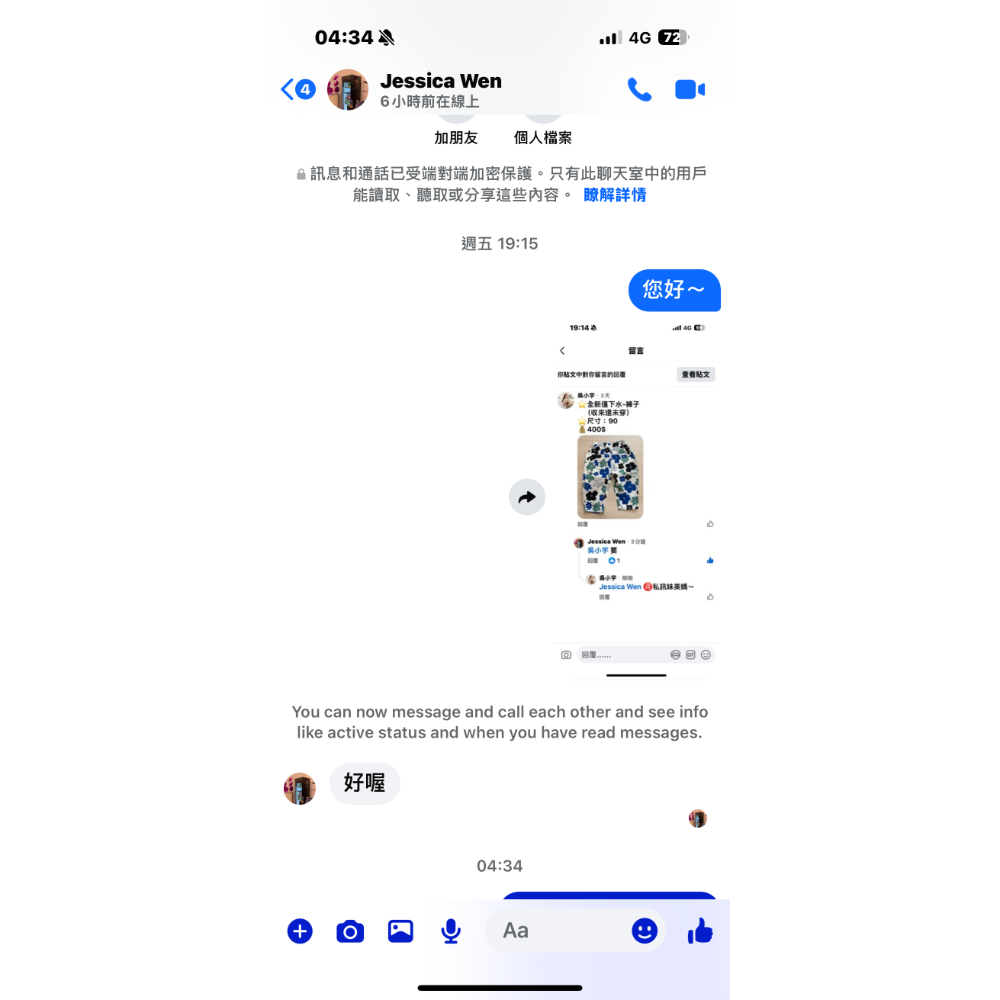Start a video call with Jessica Wen
Screen dimensions: 1000x1000
690,90
